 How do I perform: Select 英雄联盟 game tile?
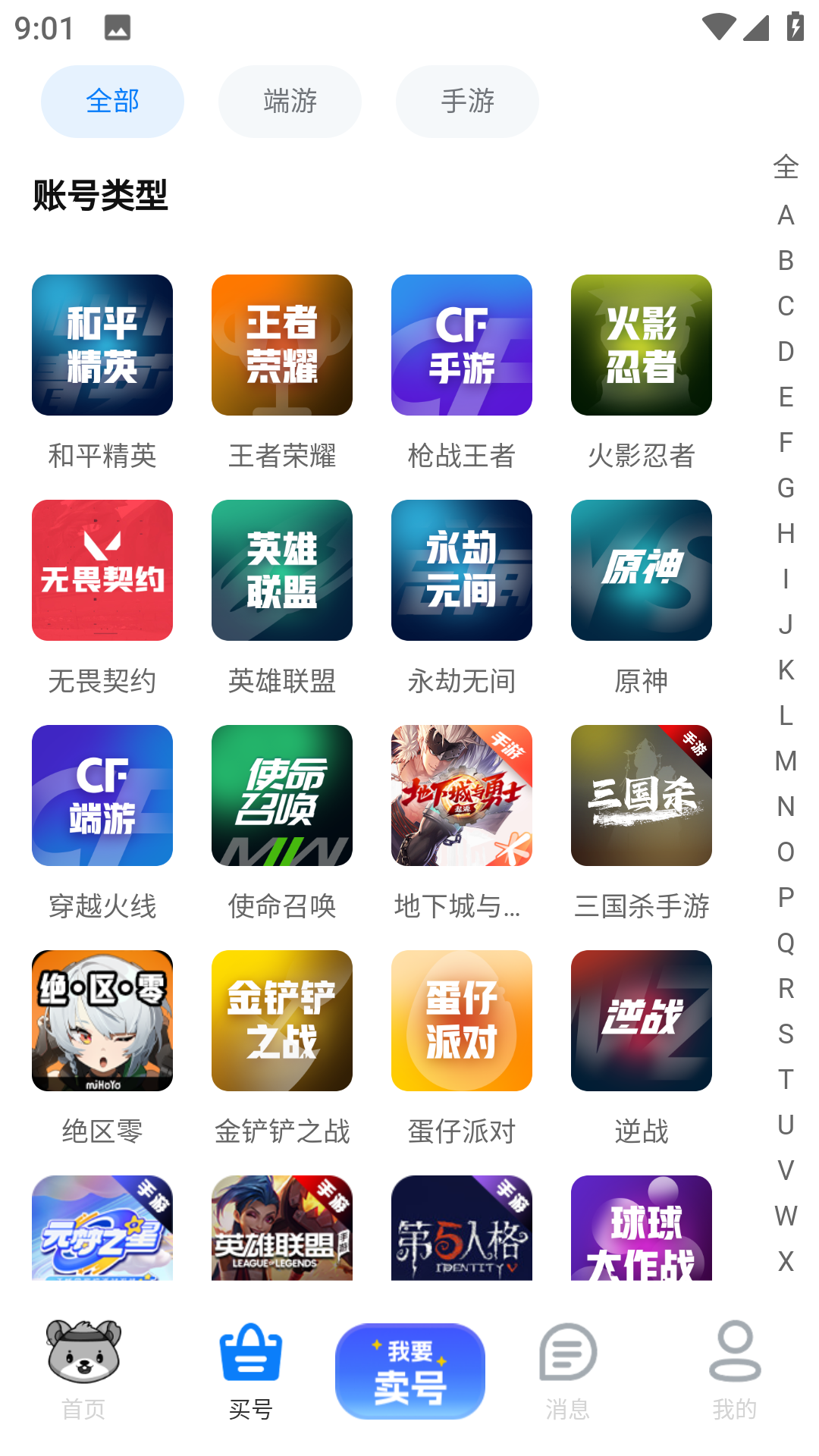point(282,570)
